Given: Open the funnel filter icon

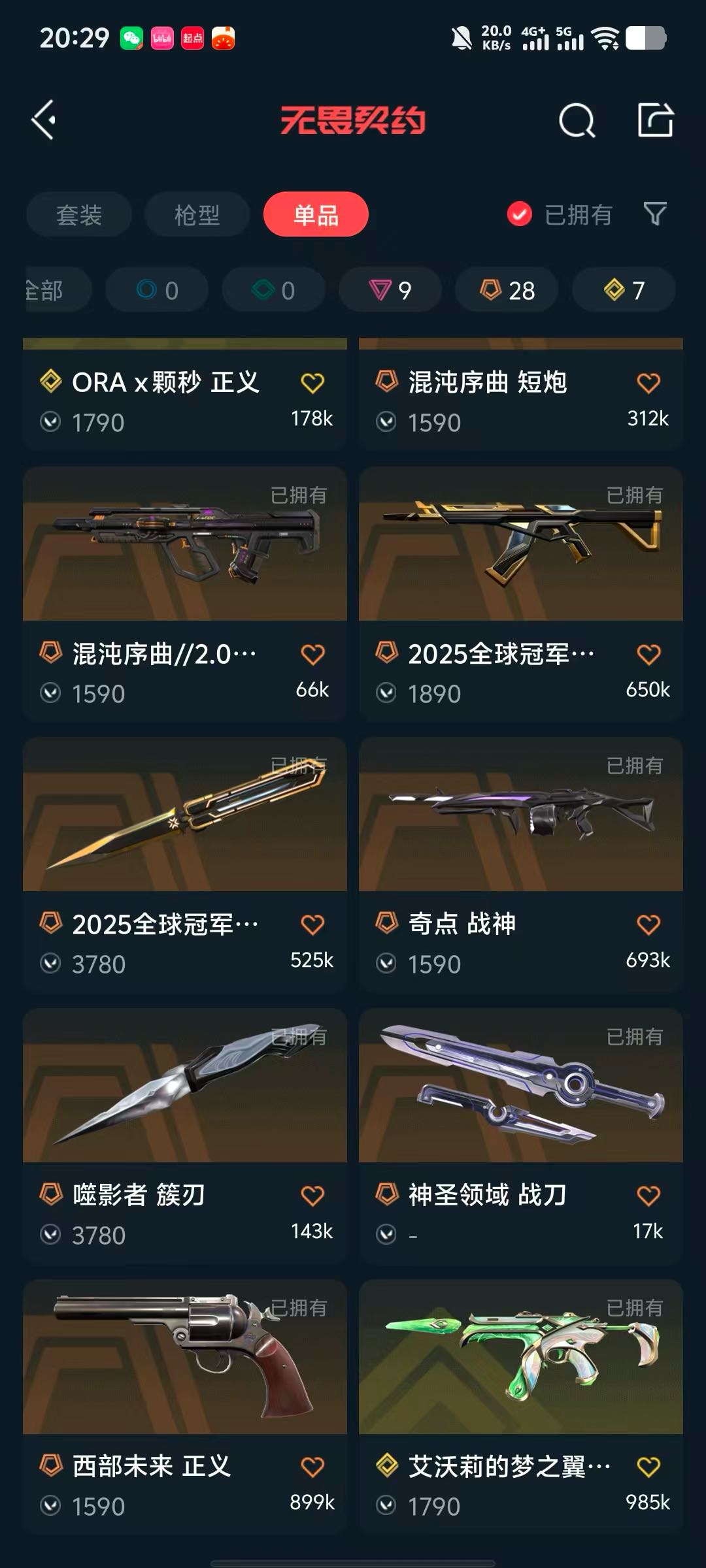Looking at the screenshot, I should pos(655,214).
